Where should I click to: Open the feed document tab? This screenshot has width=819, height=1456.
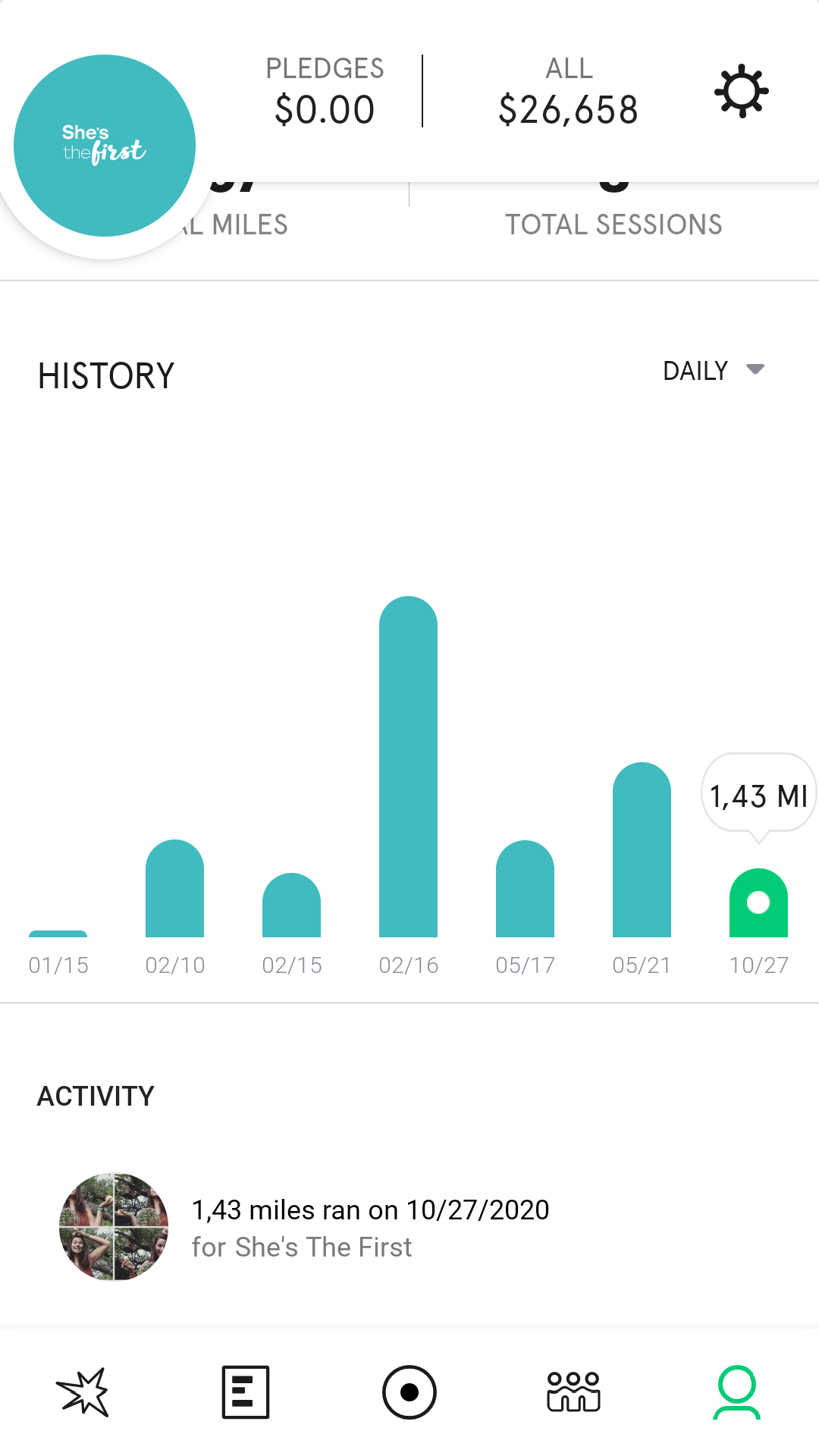click(x=246, y=1392)
